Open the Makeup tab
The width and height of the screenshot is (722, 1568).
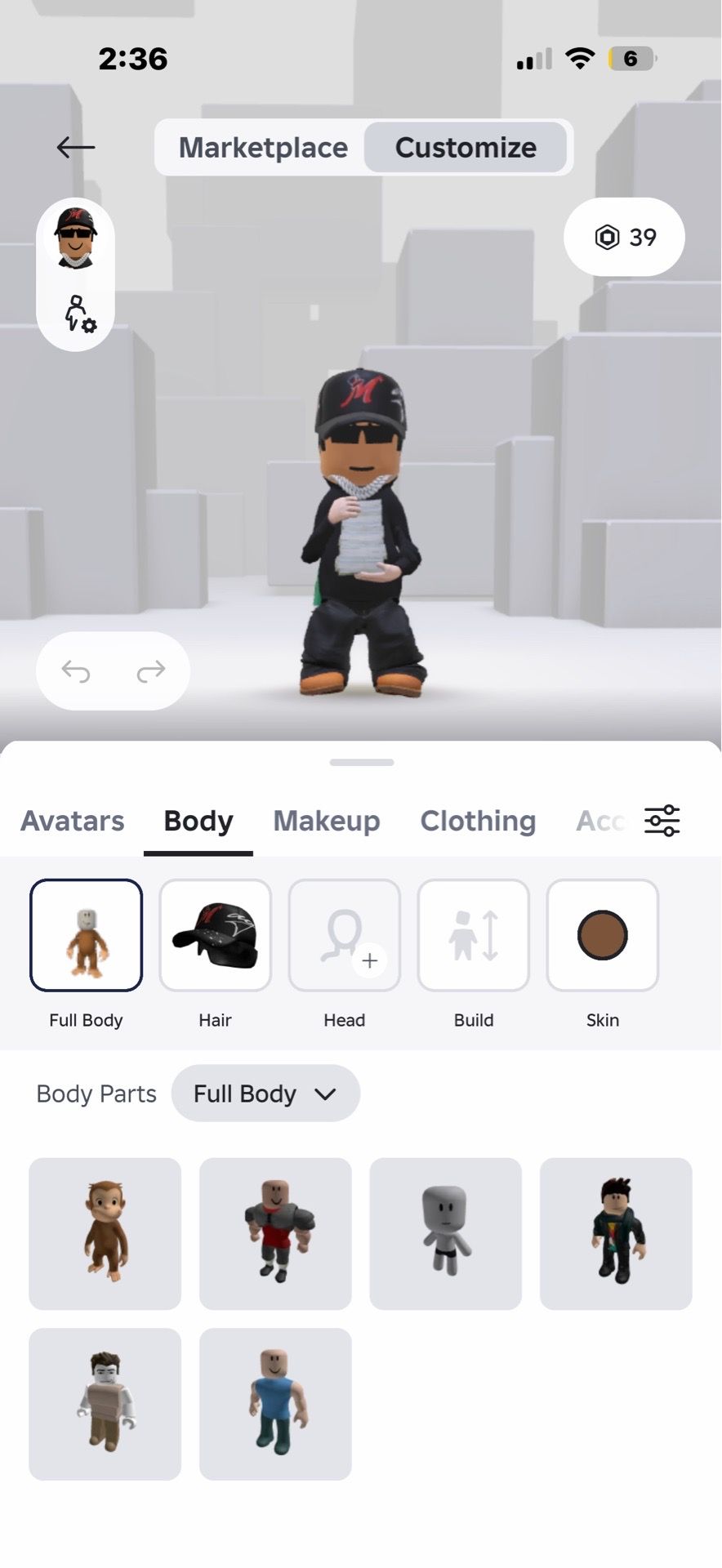327,821
